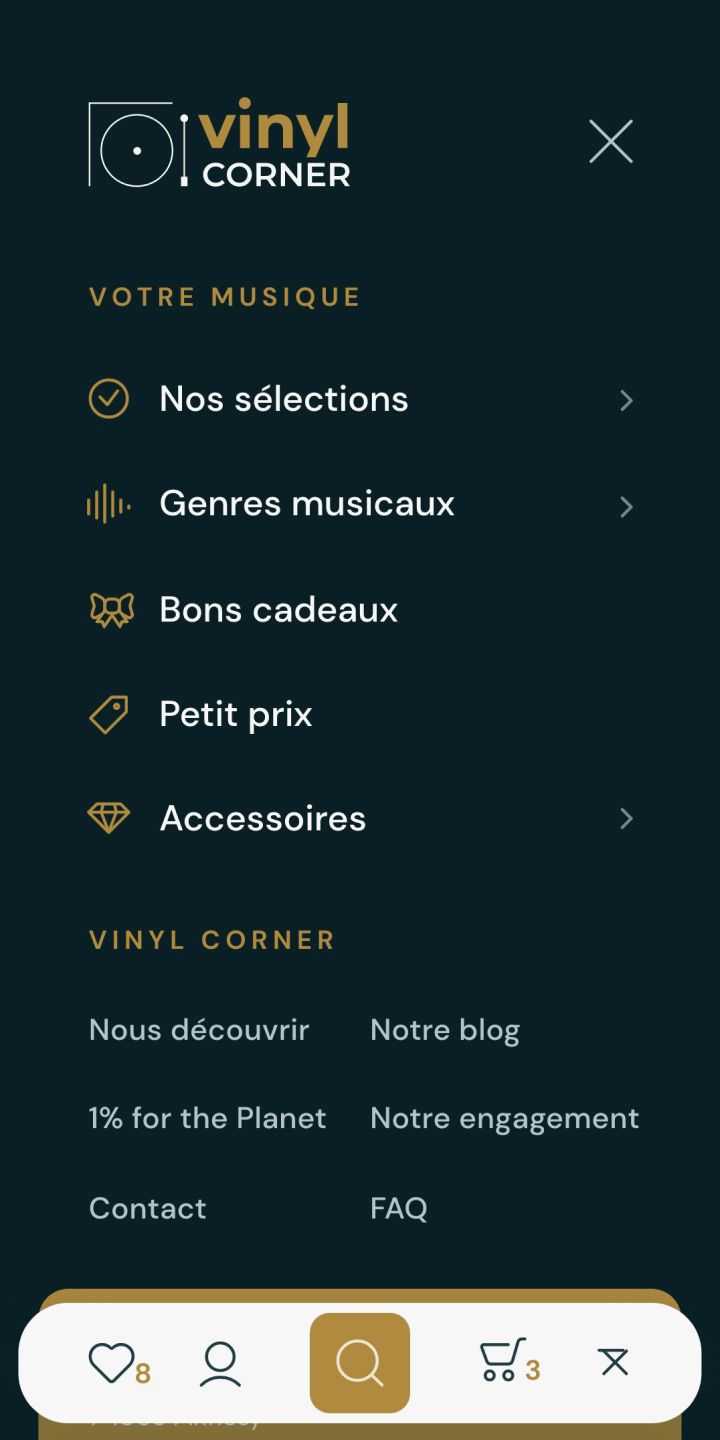Go to the Contact page
Viewport: 720px width, 1440px height.
[x=148, y=1208]
